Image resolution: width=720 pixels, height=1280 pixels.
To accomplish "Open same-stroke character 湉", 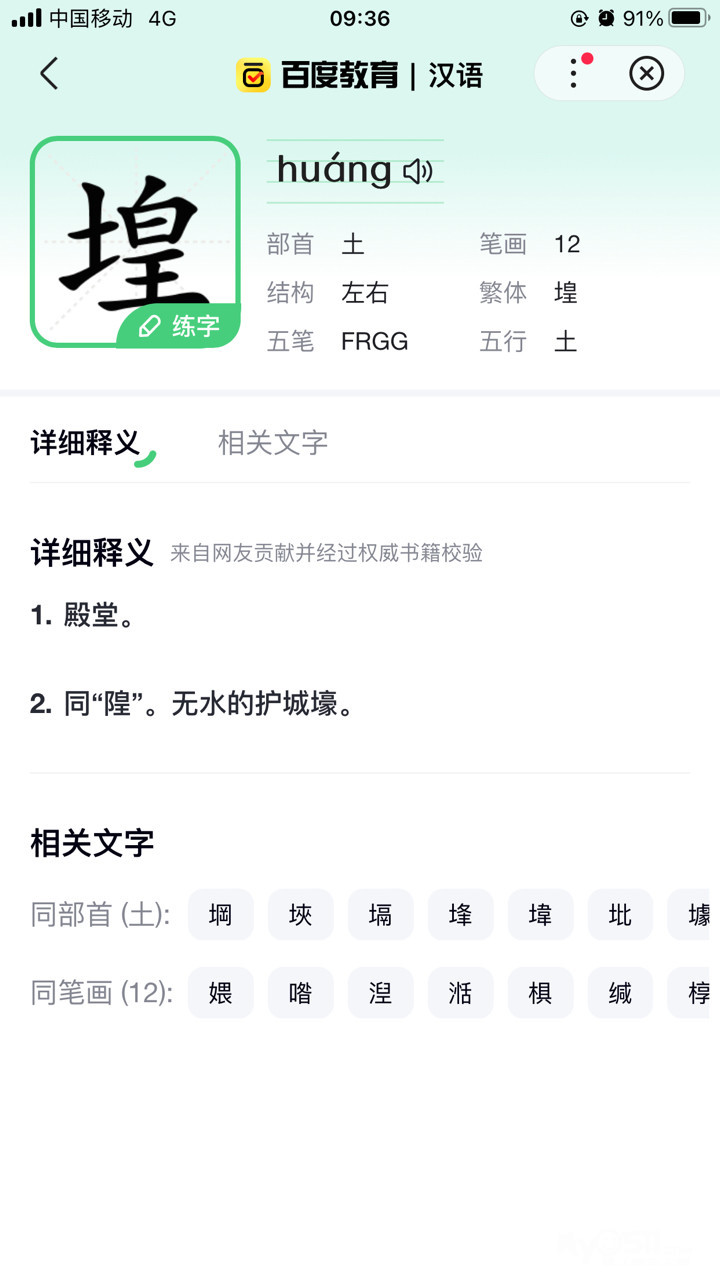I will [461, 992].
